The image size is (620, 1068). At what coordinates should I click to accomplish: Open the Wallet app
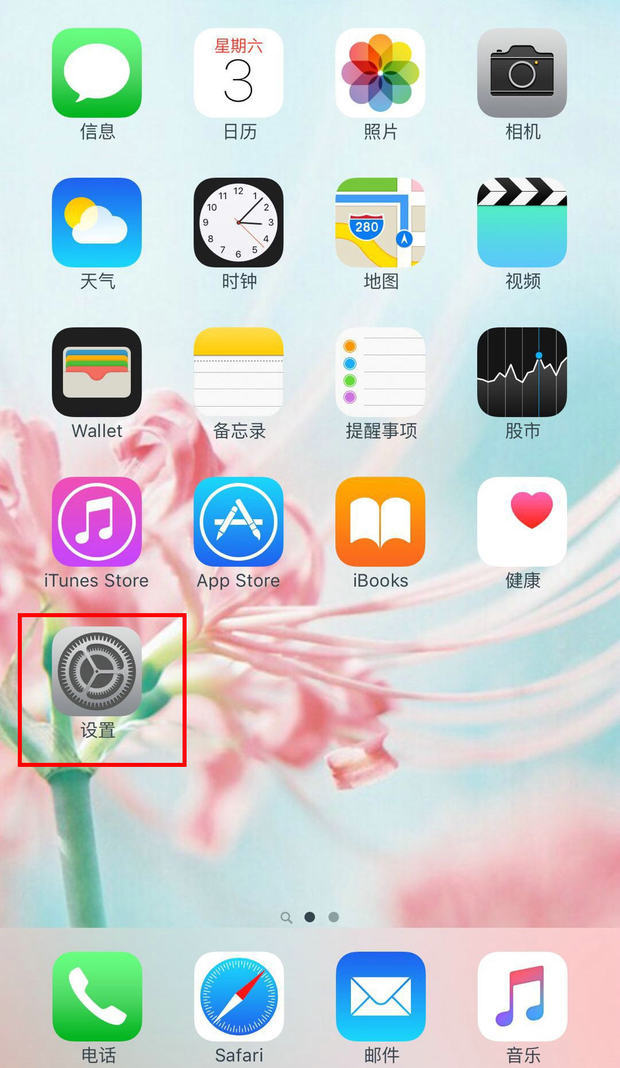tap(97, 372)
